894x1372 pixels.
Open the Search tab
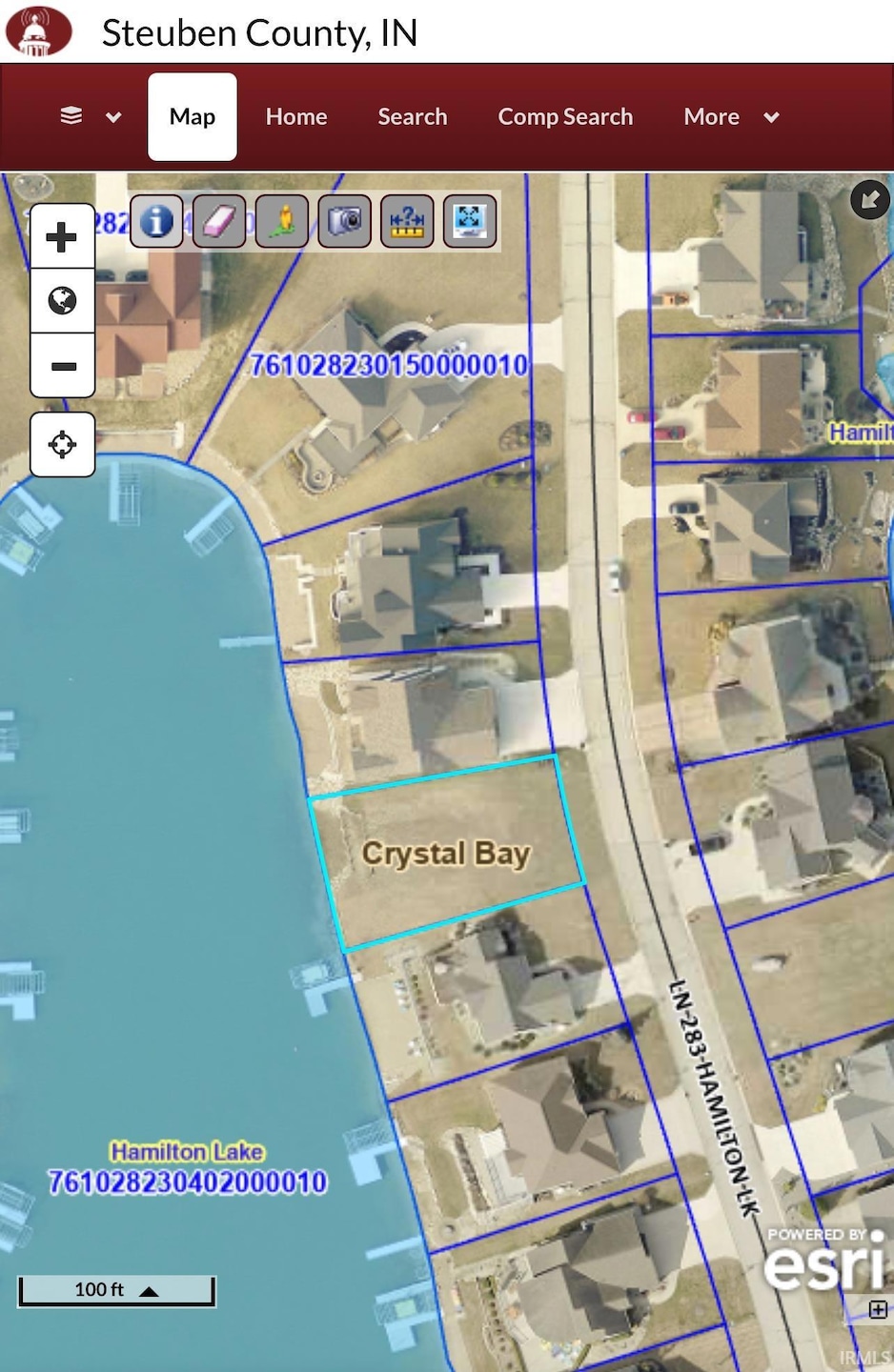(x=413, y=116)
